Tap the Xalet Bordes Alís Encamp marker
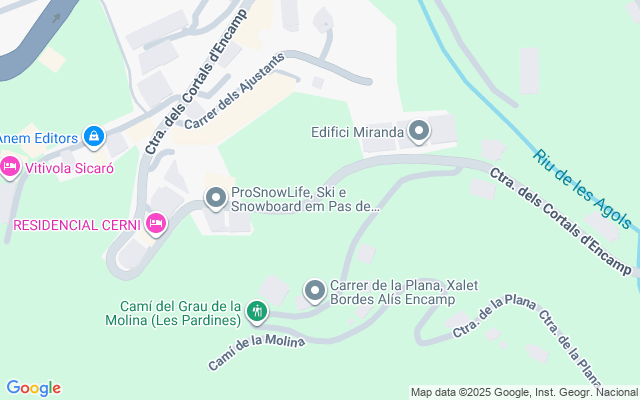 point(315,291)
